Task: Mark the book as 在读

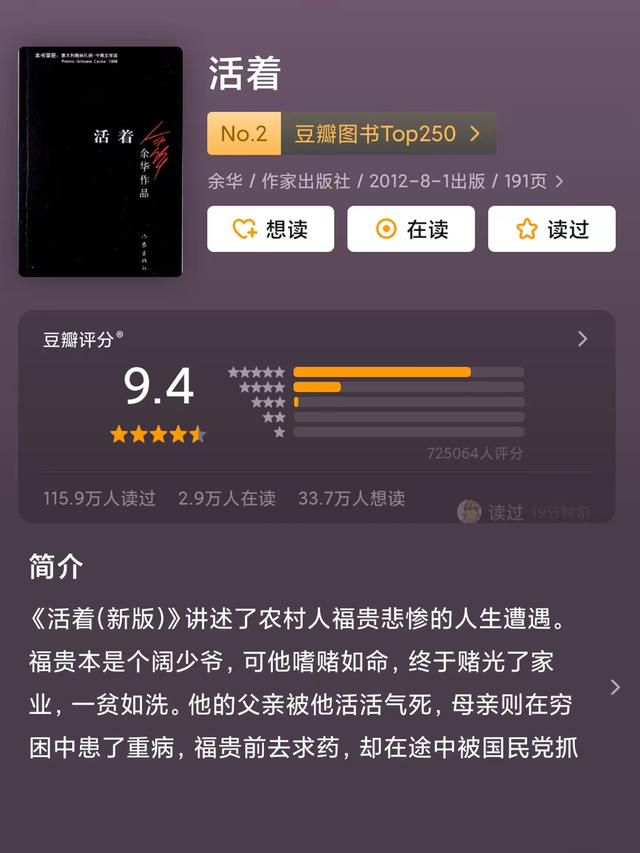Action: pyautogui.click(x=411, y=229)
